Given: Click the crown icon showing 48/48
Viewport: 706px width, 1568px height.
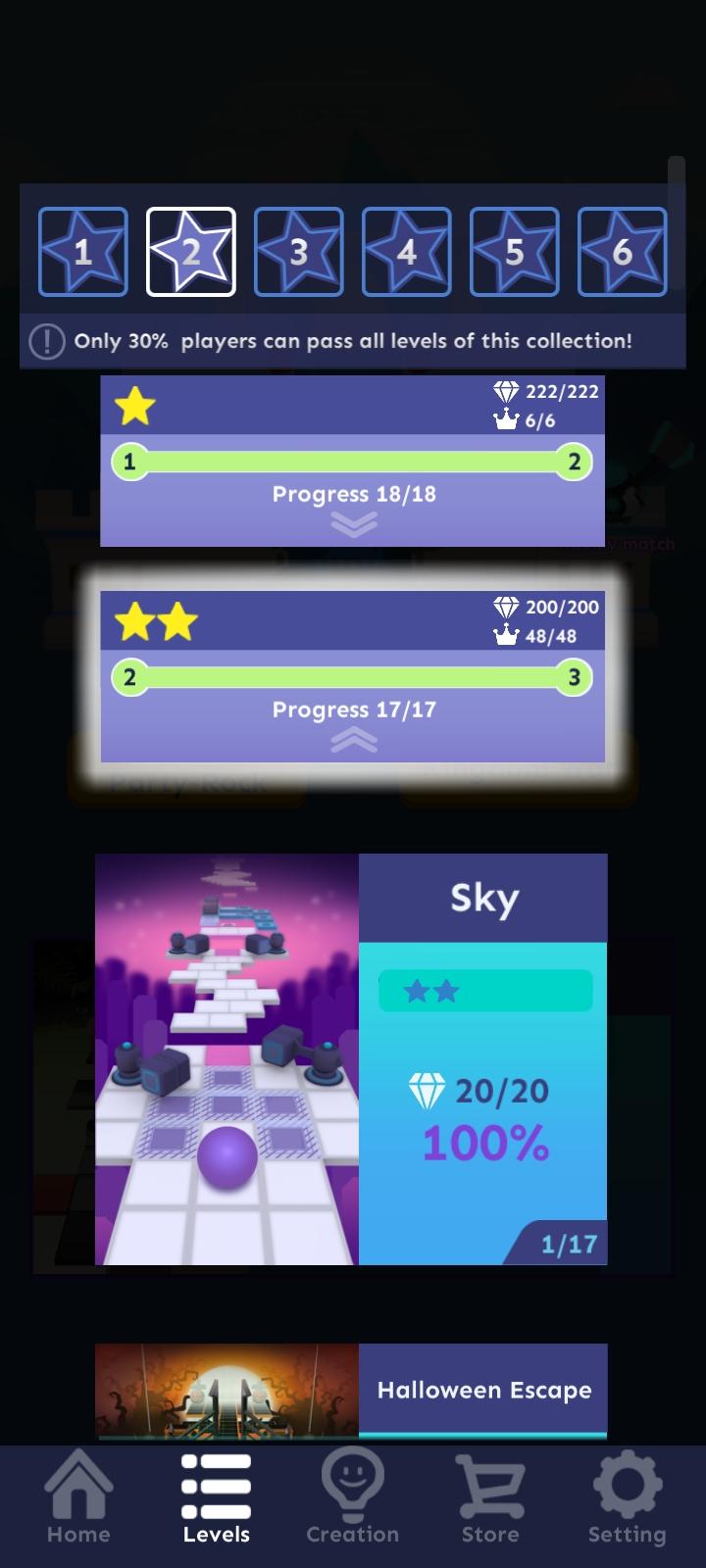Looking at the screenshot, I should [506, 635].
